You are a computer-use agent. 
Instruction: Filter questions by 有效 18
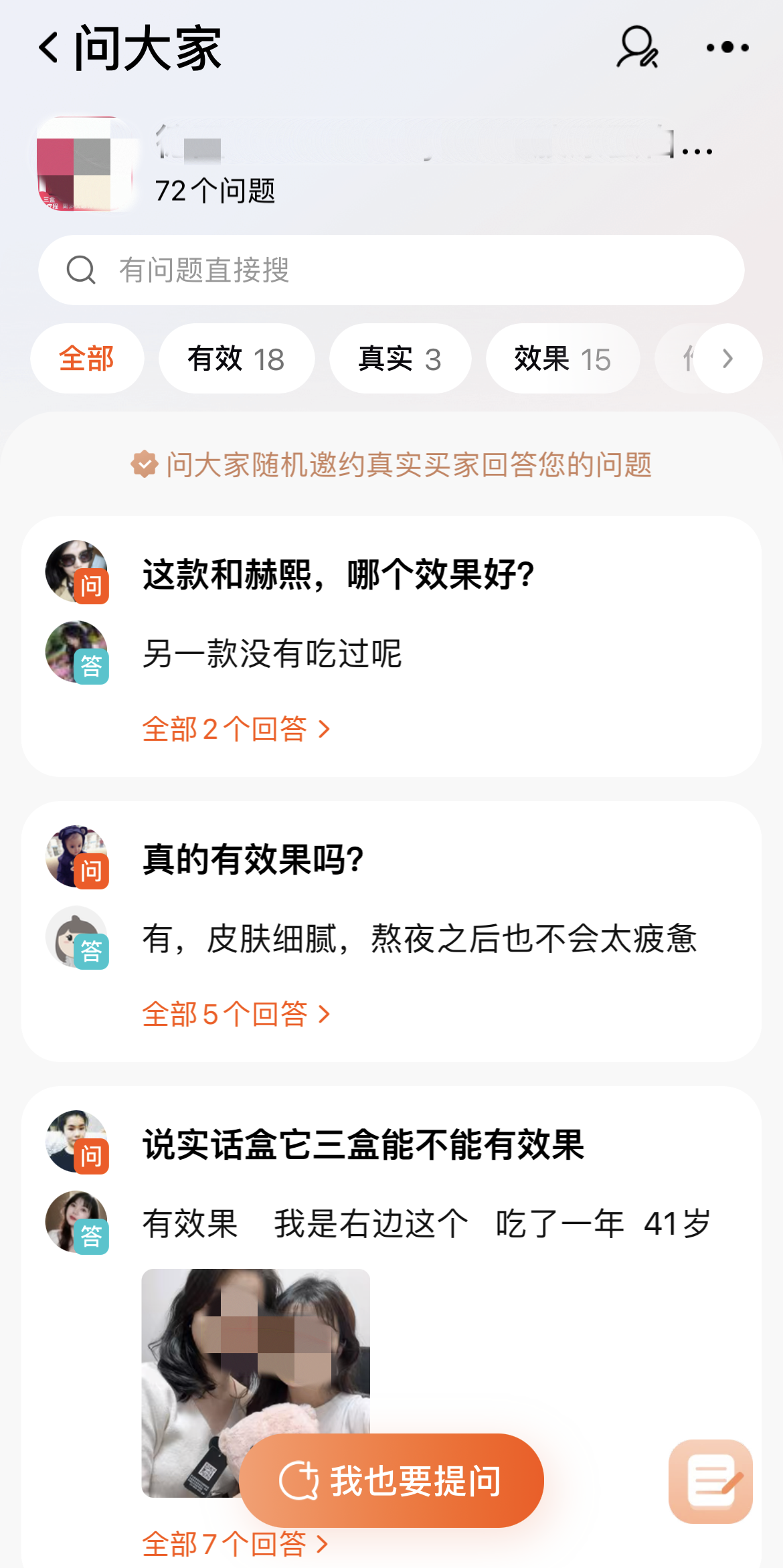[236, 359]
